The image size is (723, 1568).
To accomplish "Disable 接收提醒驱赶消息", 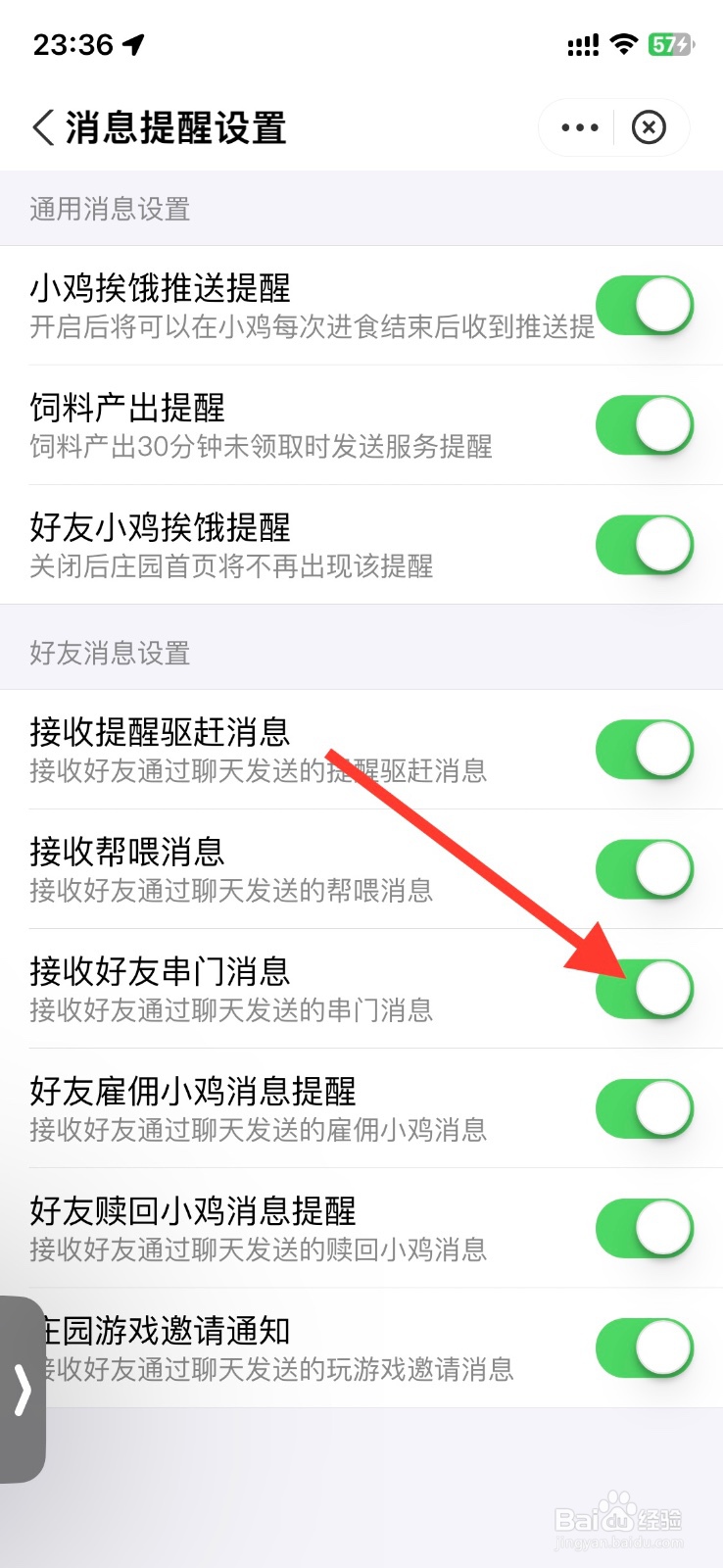I will [644, 748].
